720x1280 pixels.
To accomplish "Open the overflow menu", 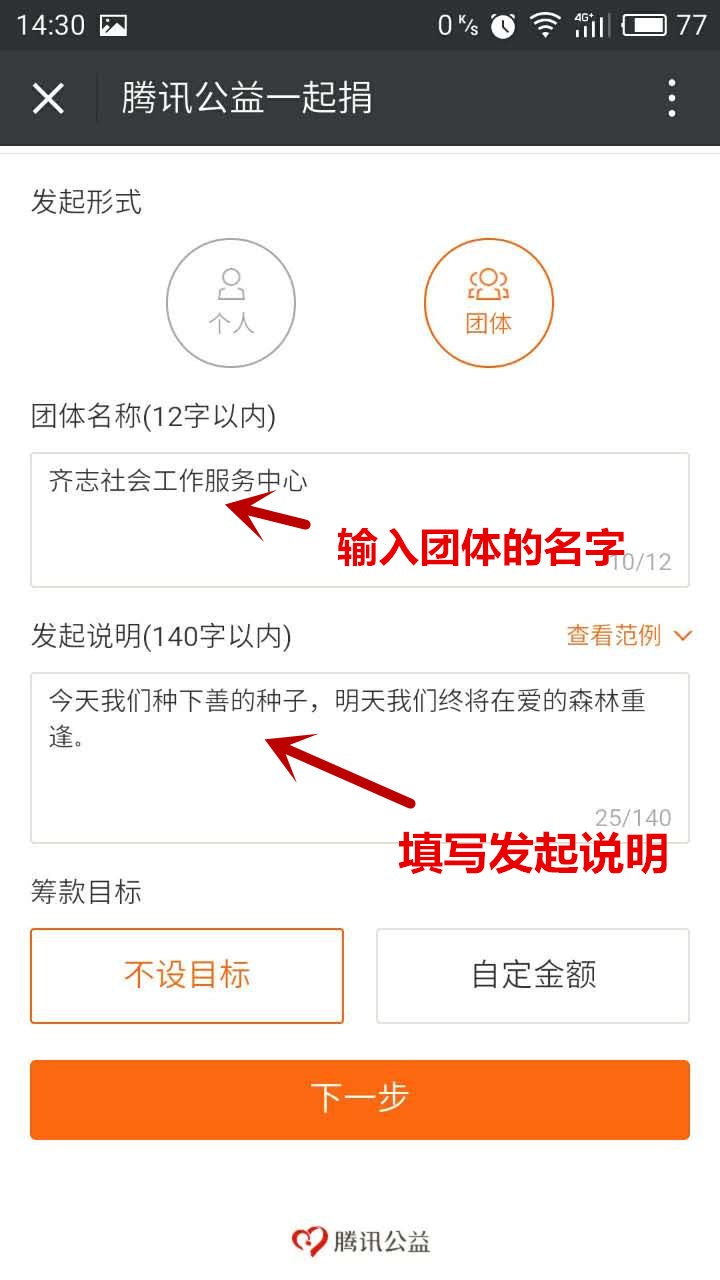I will pyautogui.click(x=671, y=98).
